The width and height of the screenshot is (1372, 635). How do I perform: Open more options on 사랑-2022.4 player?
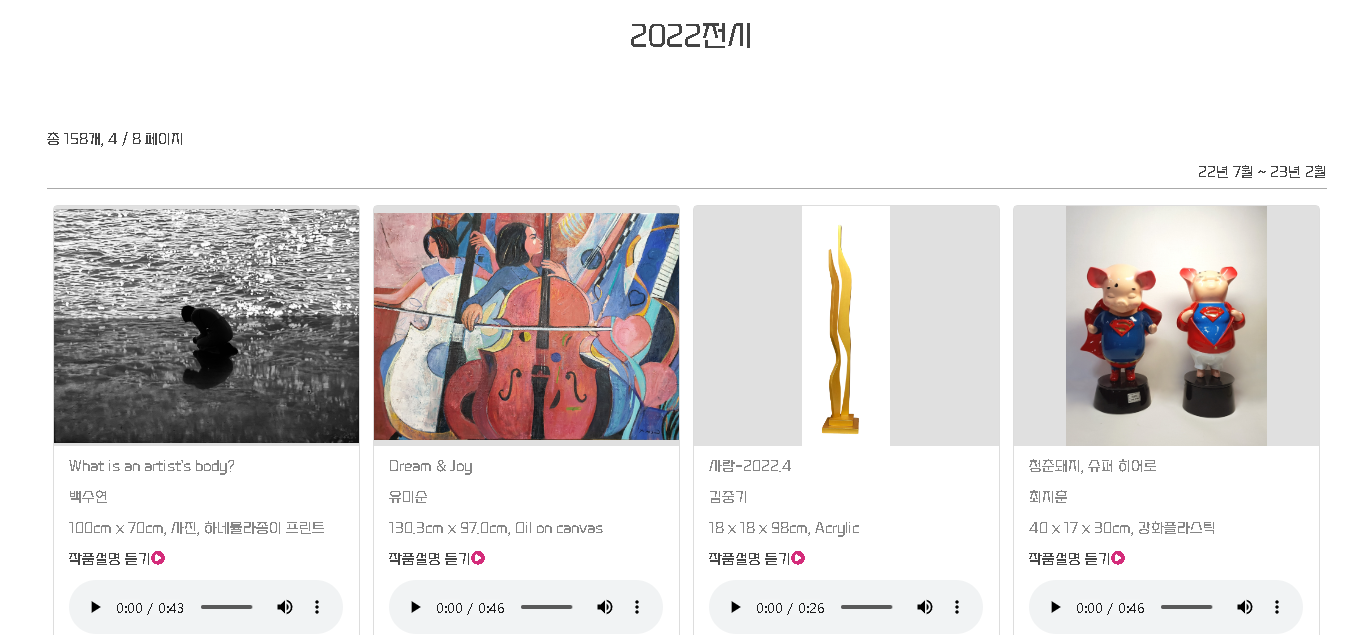click(x=957, y=607)
